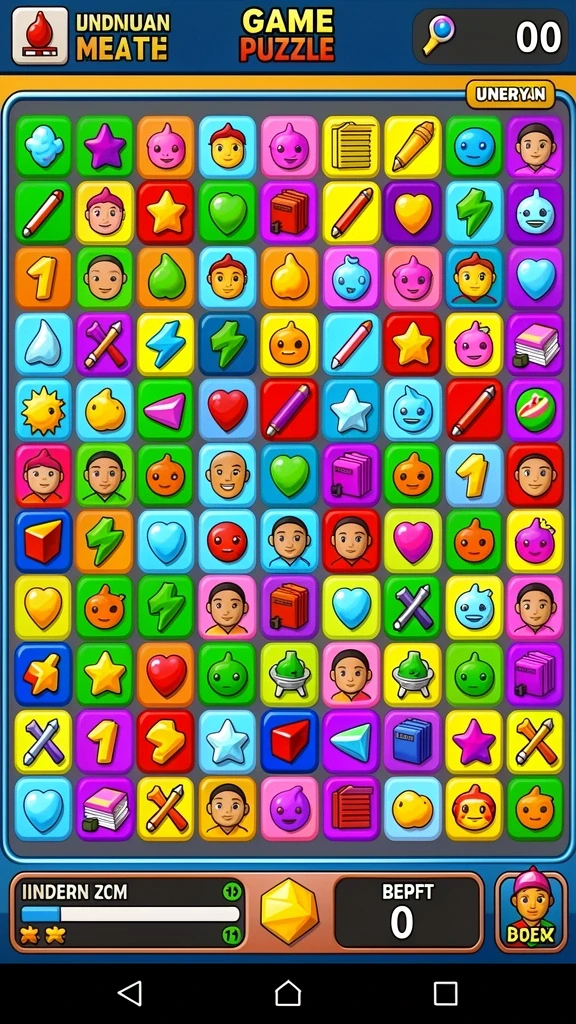Tap the yellow gem button at bottom
Image resolution: width=576 pixels, height=1024 pixels.
(x=289, y=911)
